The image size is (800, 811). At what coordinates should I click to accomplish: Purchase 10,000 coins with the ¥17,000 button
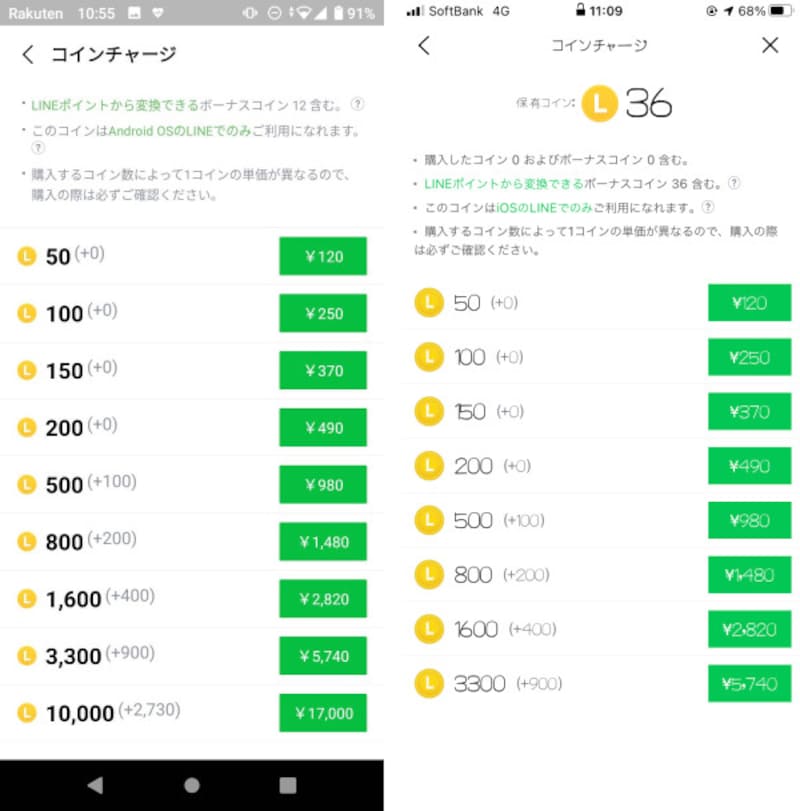322,713
